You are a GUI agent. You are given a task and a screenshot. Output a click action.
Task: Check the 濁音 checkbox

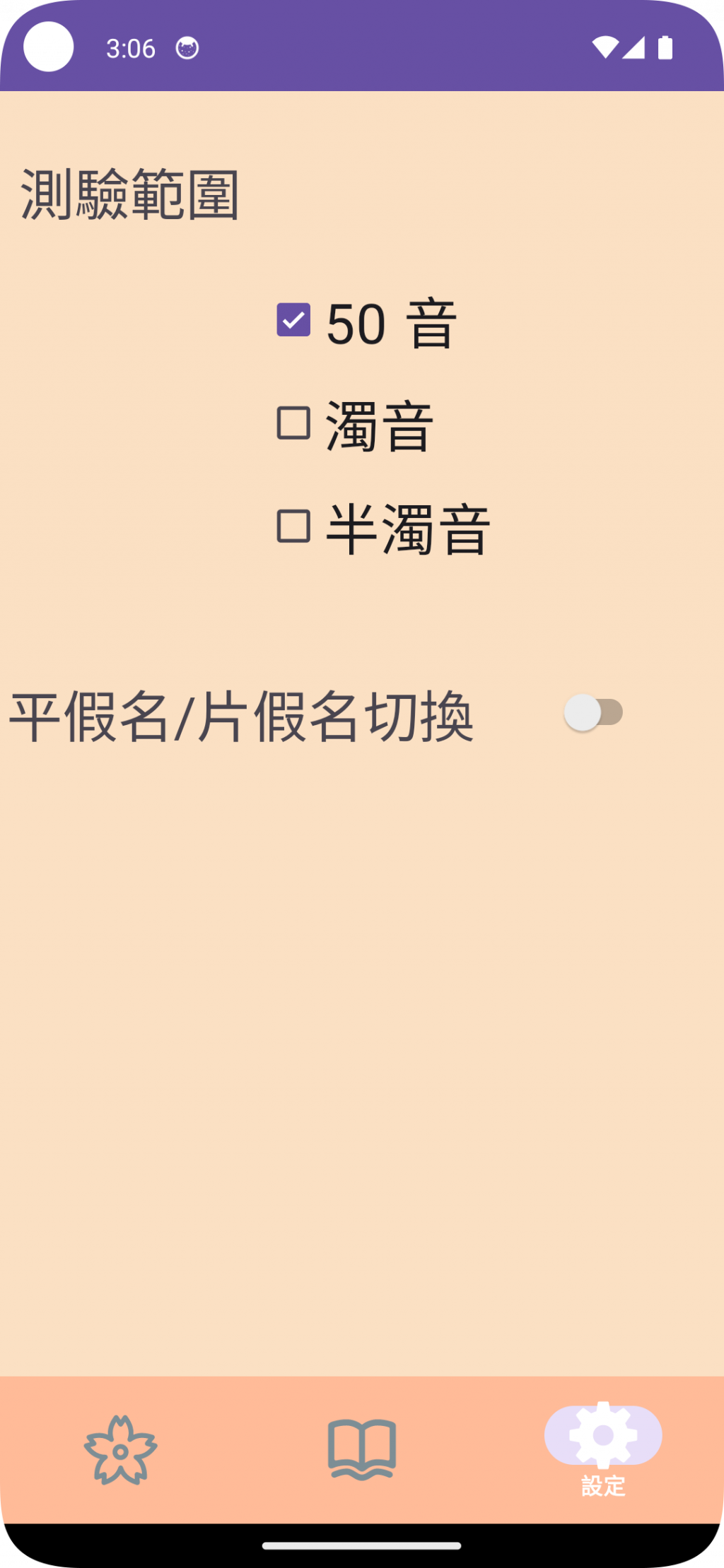click(x=293, y=423)
